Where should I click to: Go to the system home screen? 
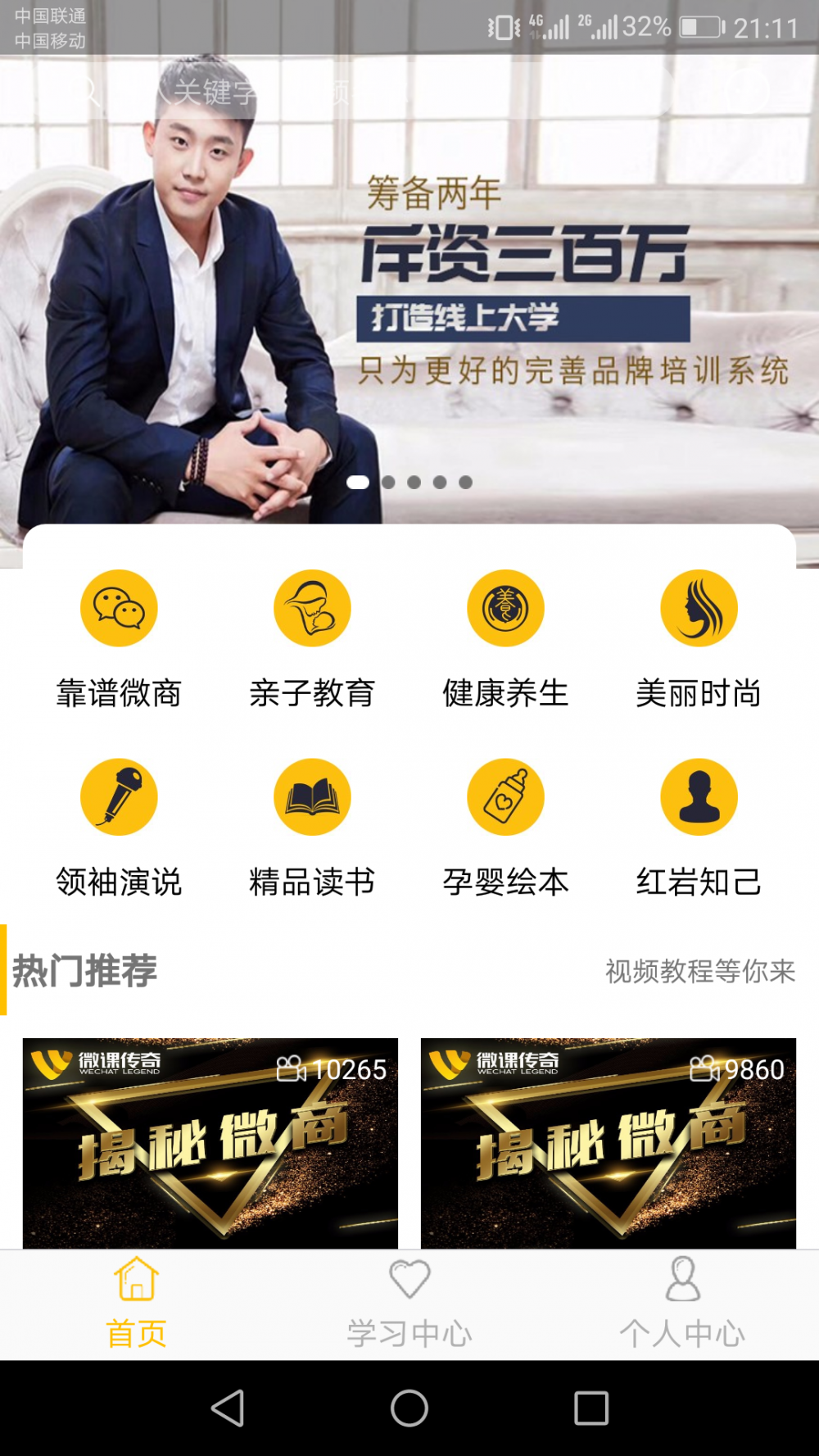(409, 1408)
